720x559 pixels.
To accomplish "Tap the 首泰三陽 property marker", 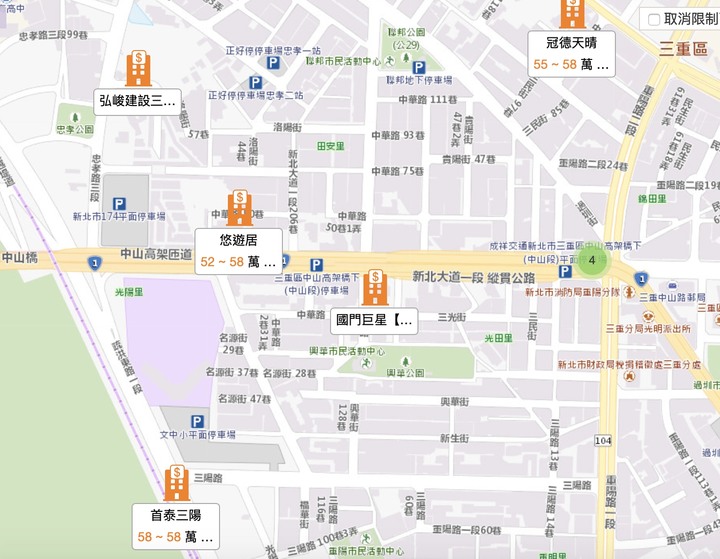I will (176, 526).
